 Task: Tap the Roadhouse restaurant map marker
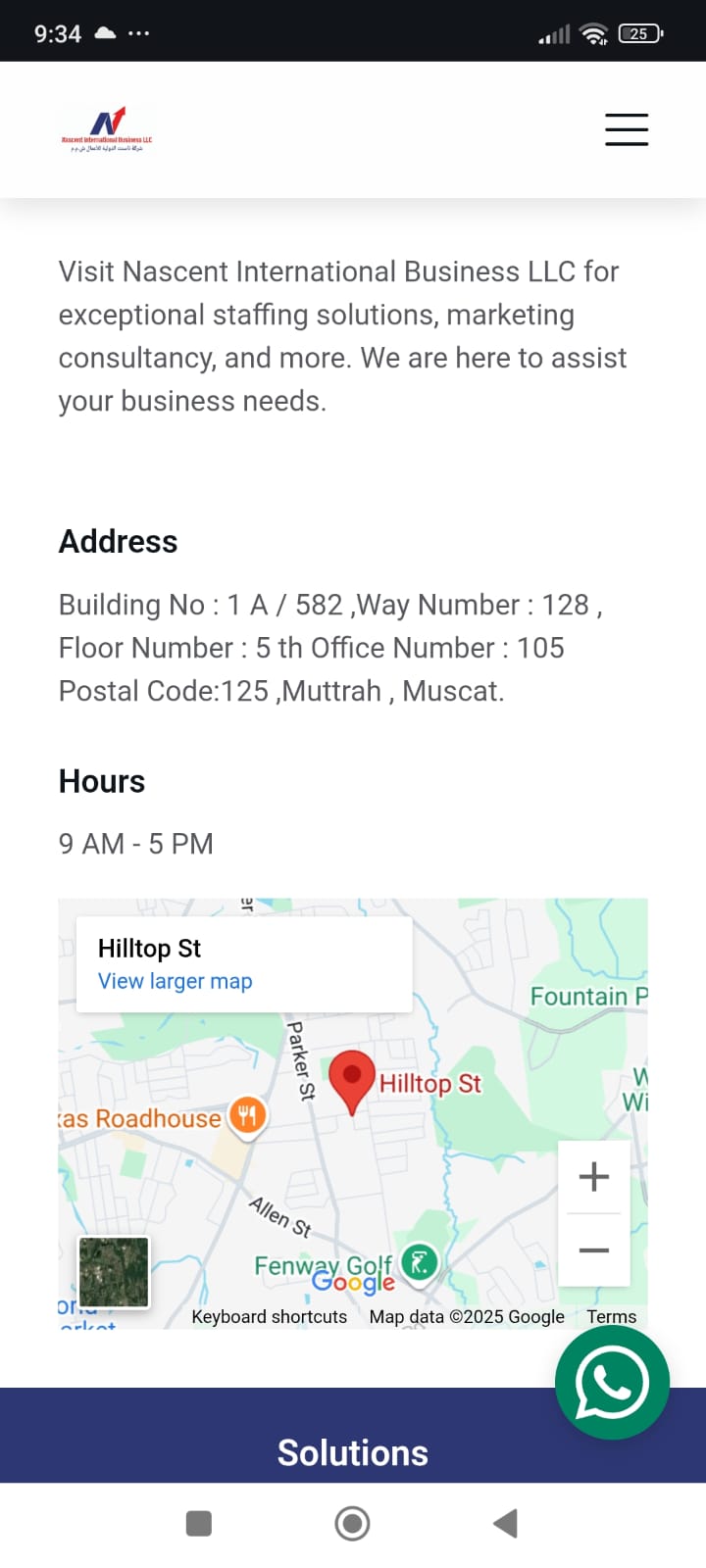coord(247,1115)
